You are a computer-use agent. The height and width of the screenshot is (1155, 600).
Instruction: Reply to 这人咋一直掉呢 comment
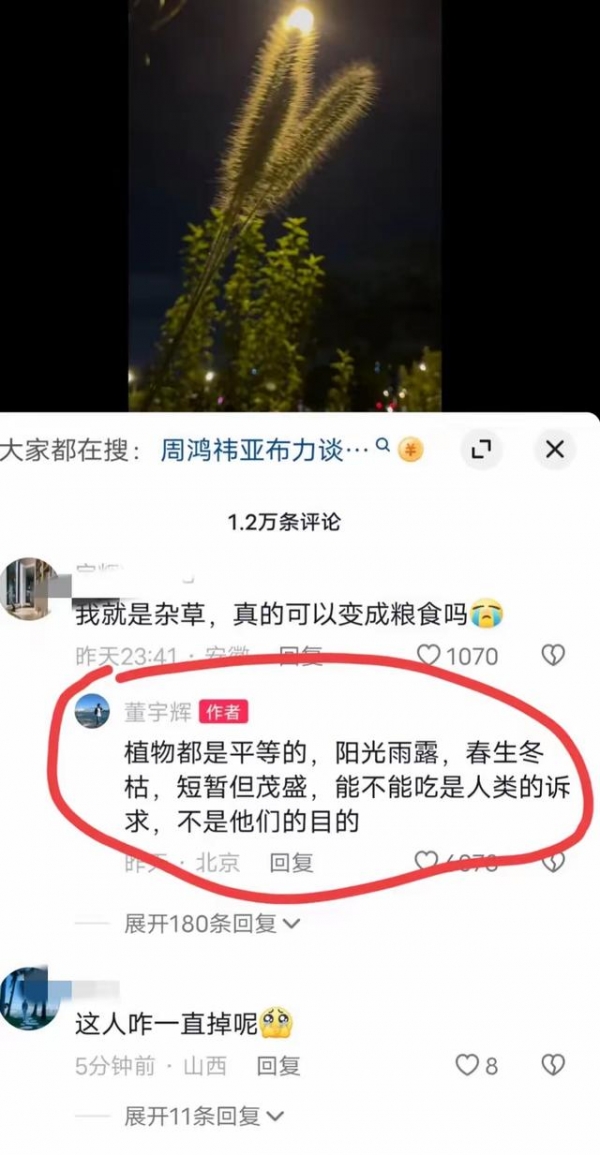click(x=278, y=1066)
